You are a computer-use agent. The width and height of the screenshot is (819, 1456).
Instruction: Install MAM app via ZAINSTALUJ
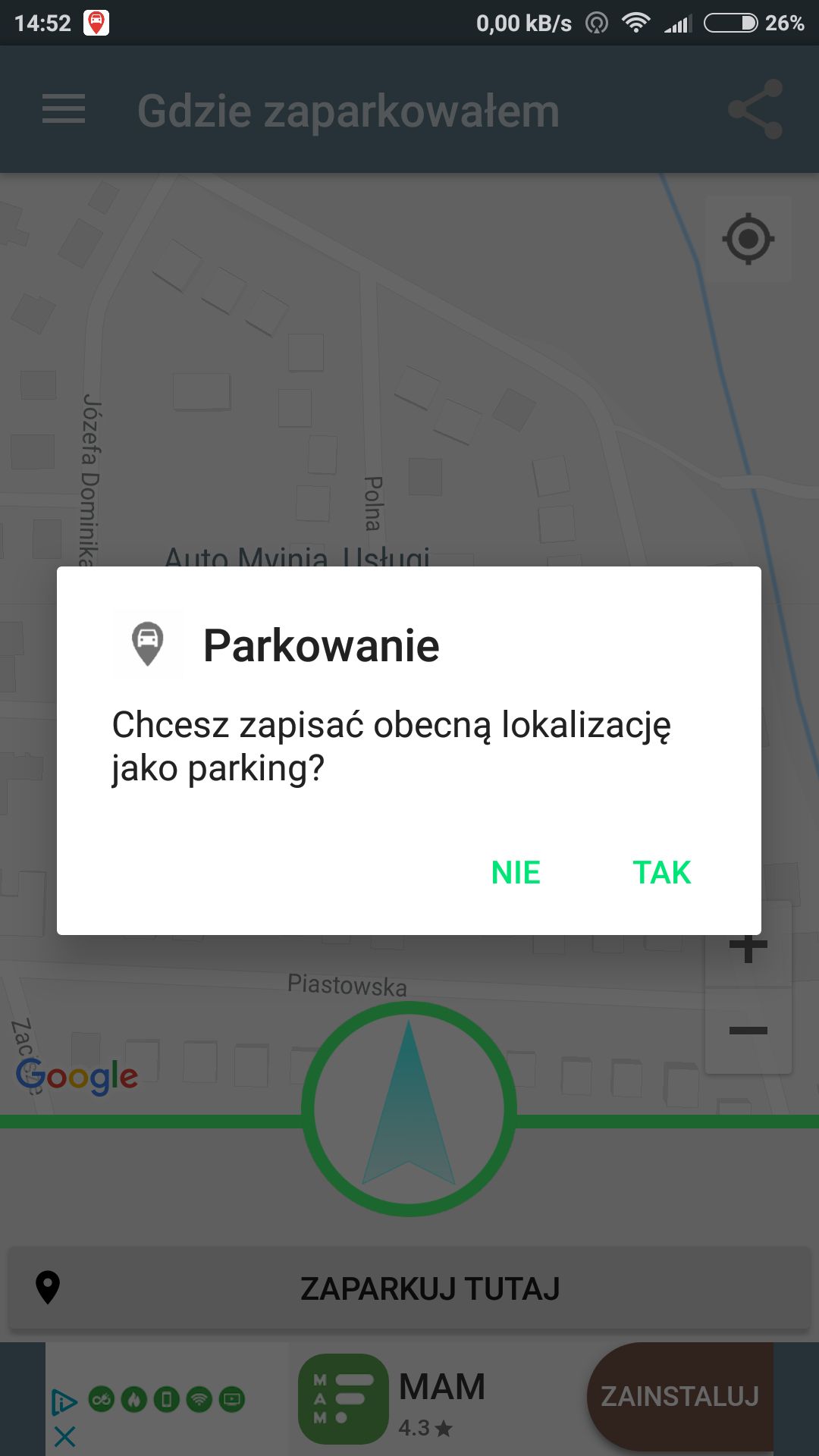[679, 1396]
